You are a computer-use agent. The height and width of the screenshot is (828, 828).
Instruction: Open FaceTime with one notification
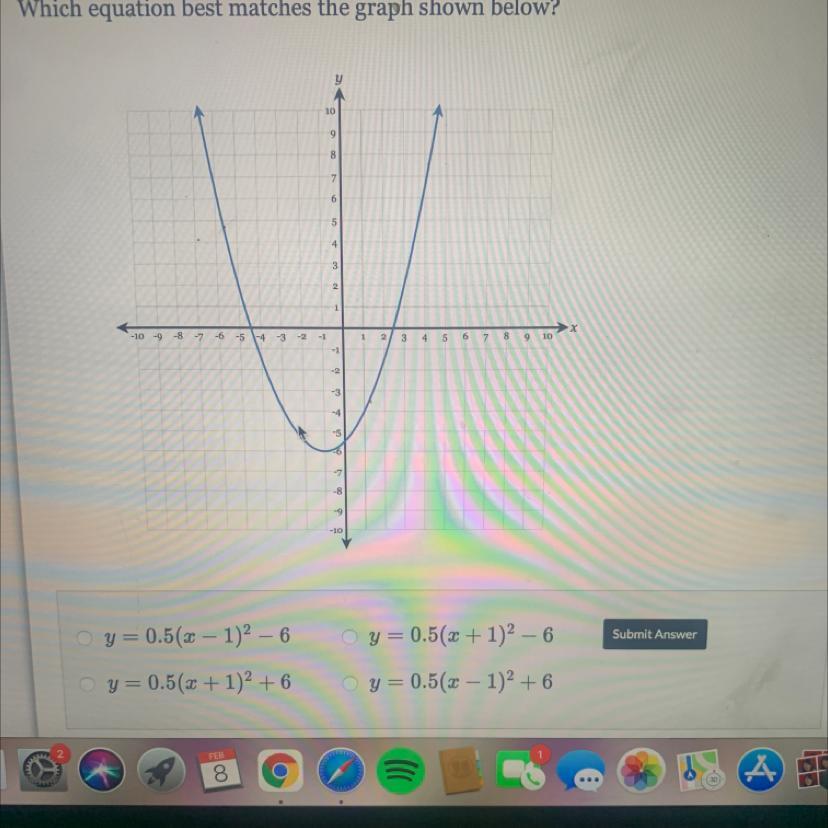[522, 771]
